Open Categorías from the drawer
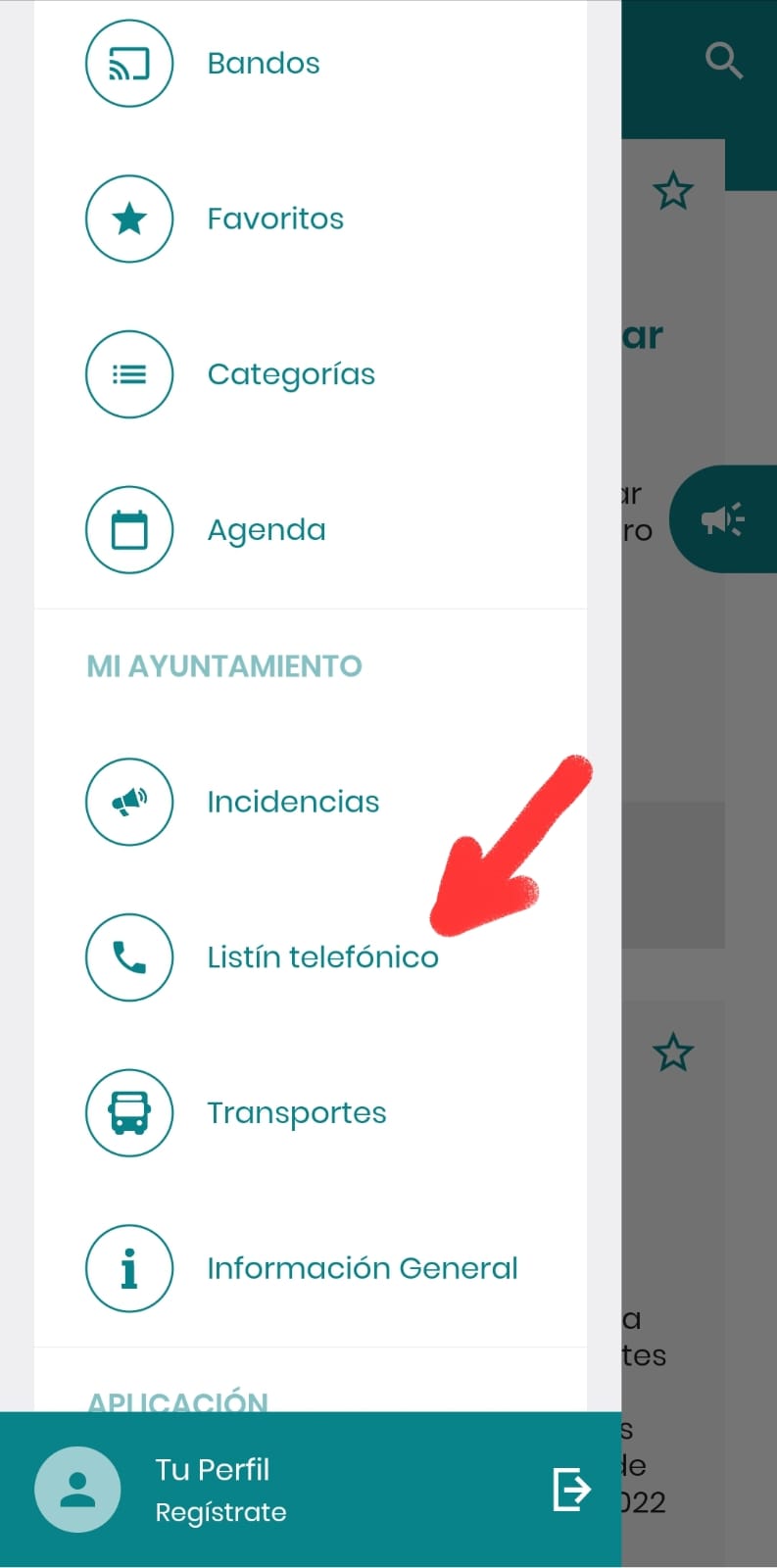Screen dimensions: 777x1568 tap(311, 374)
